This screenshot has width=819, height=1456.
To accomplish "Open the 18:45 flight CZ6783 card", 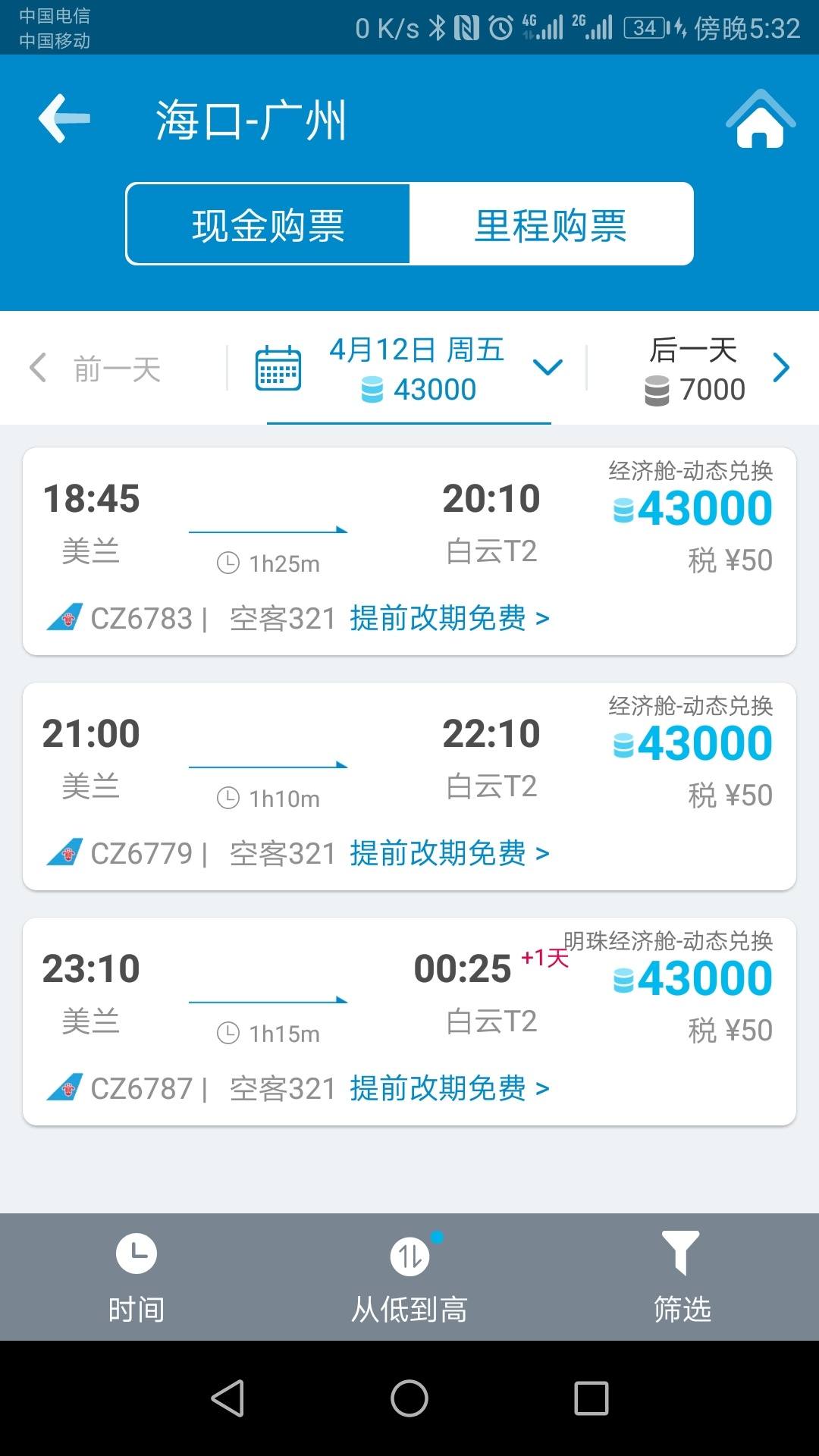I will click(409, 551).
